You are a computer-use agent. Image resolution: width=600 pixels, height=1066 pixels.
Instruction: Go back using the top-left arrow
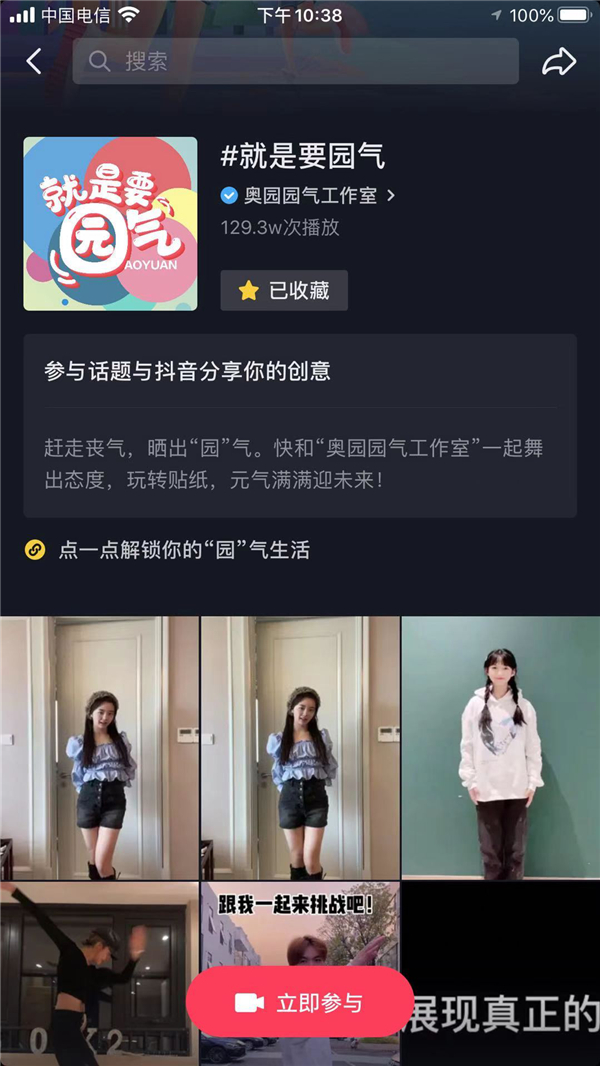tap(34, 61)
